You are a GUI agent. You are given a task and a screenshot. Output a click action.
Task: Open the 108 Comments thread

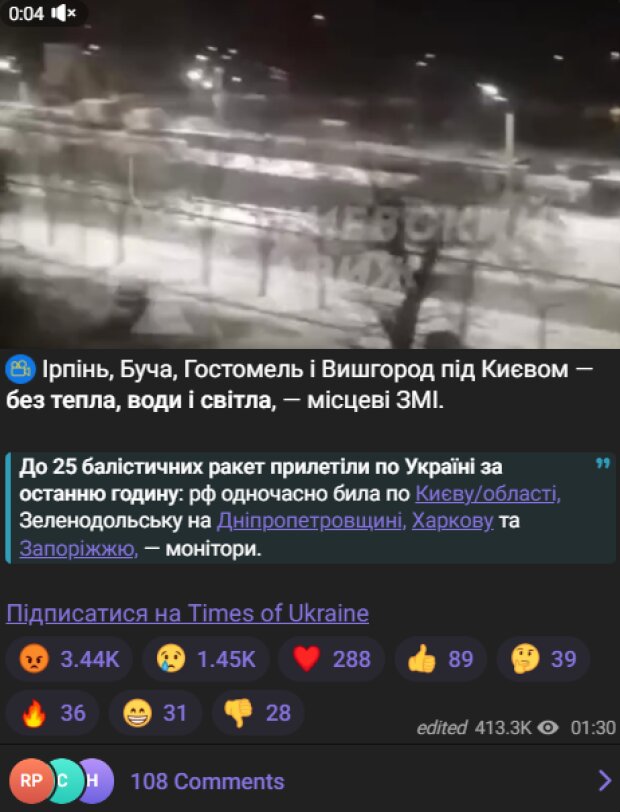pos(310,781)
